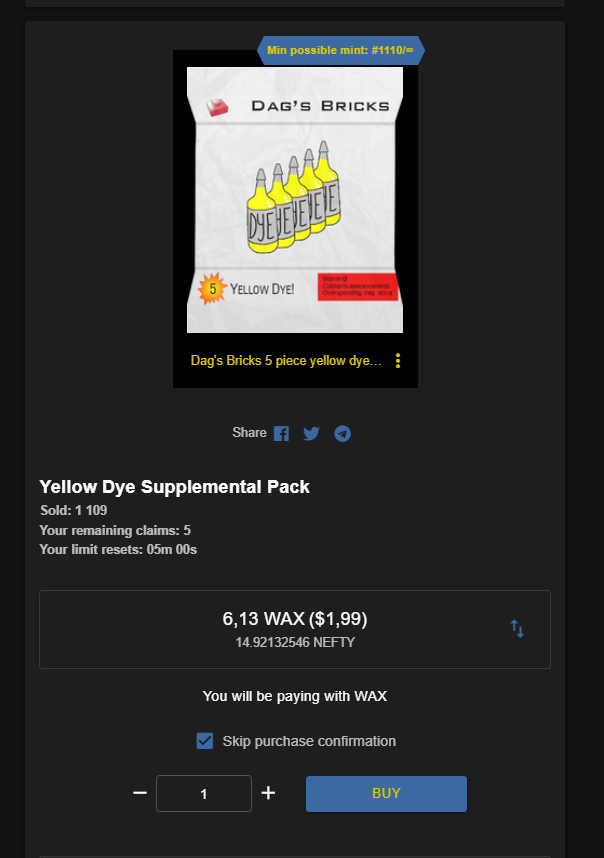
Task: Share the pack on Twitter
Action: (311, 433)
